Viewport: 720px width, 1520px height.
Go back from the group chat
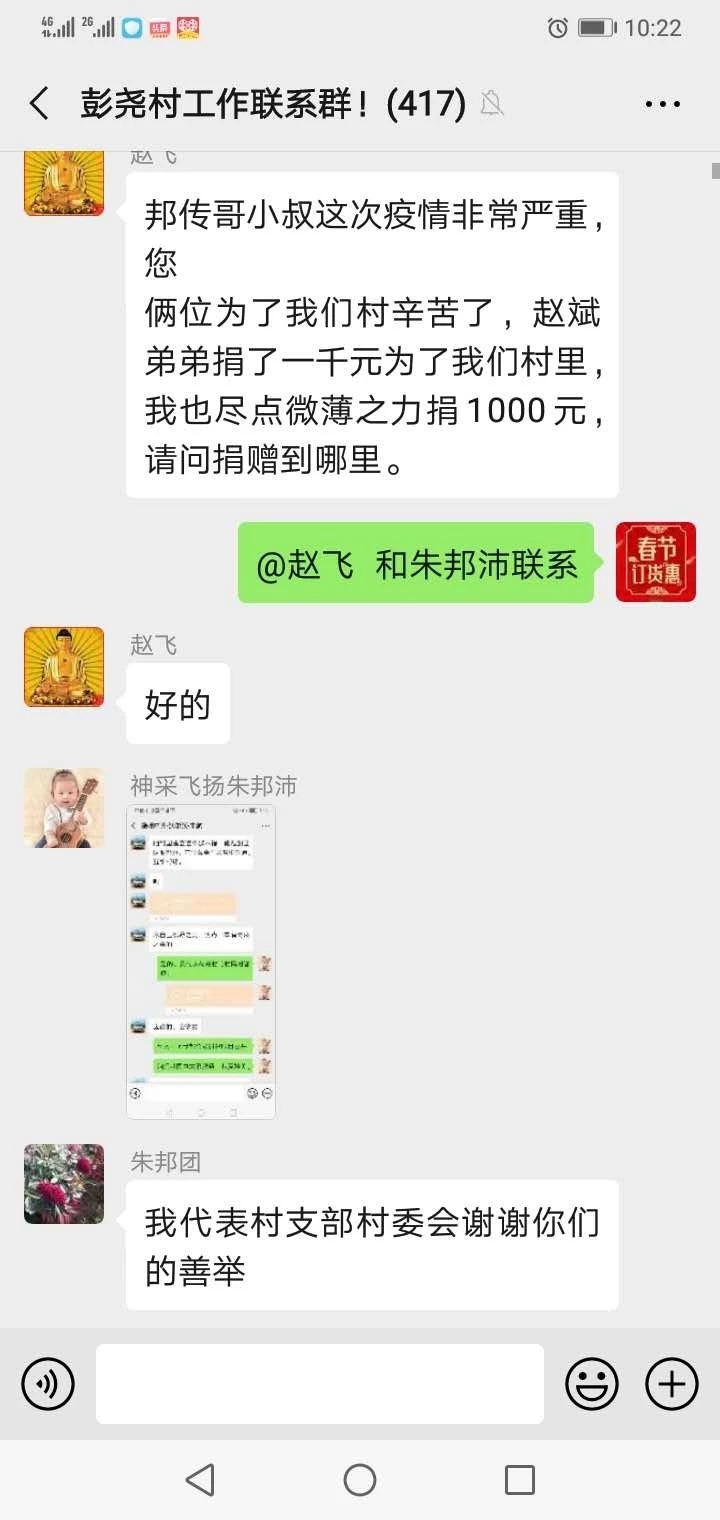click(40, 104)
